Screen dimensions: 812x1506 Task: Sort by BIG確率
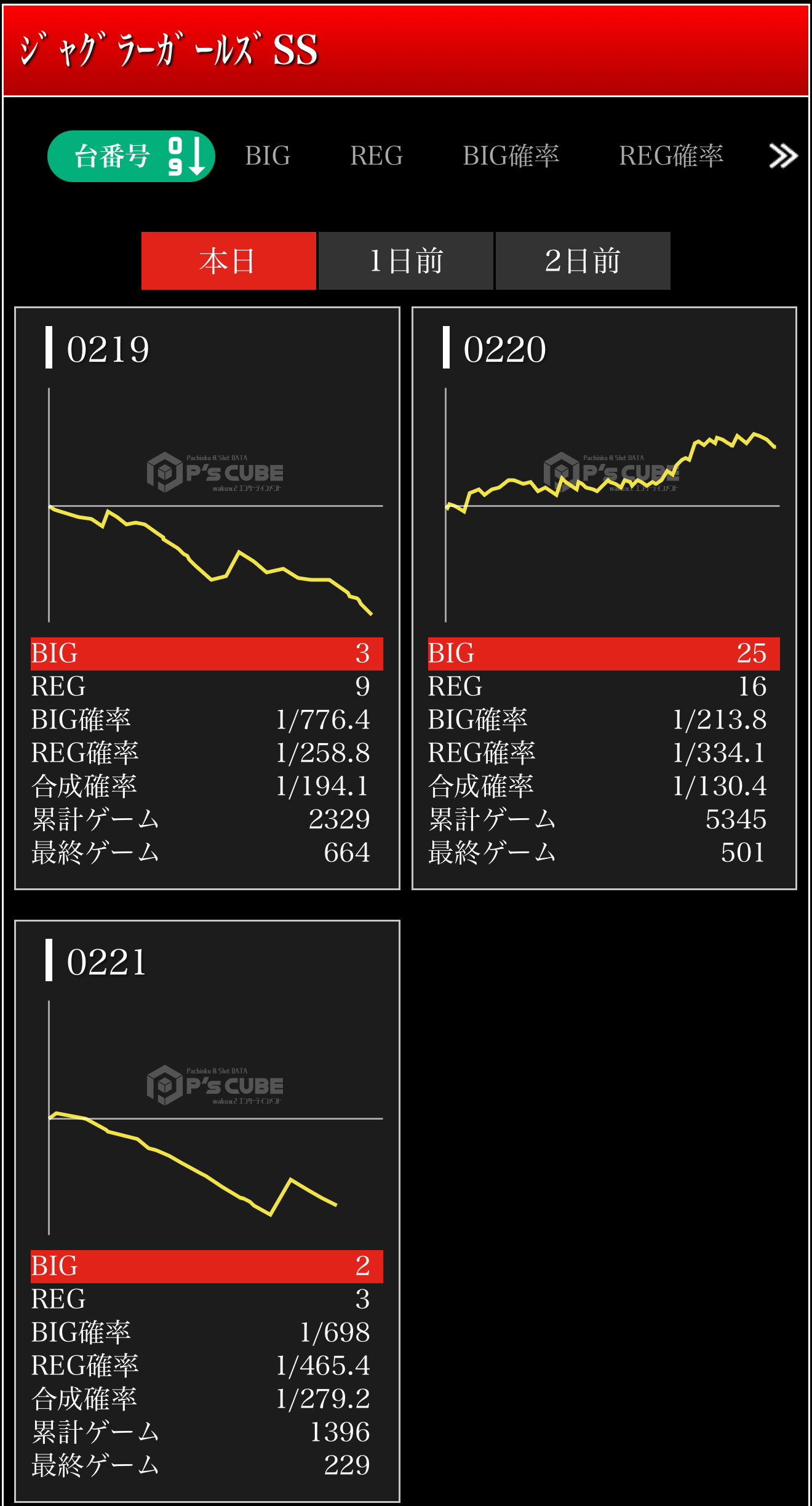point(511,156)
